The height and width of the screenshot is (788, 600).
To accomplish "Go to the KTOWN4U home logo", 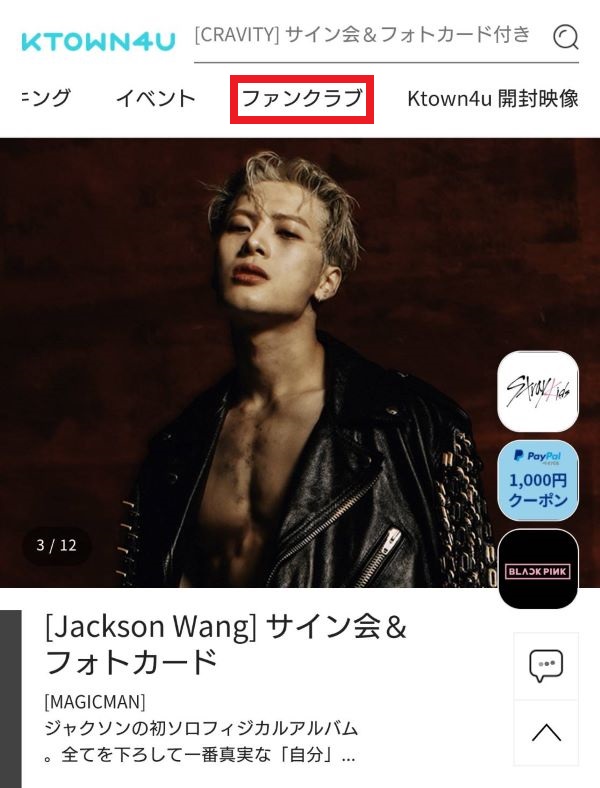I will click(98, 41).
